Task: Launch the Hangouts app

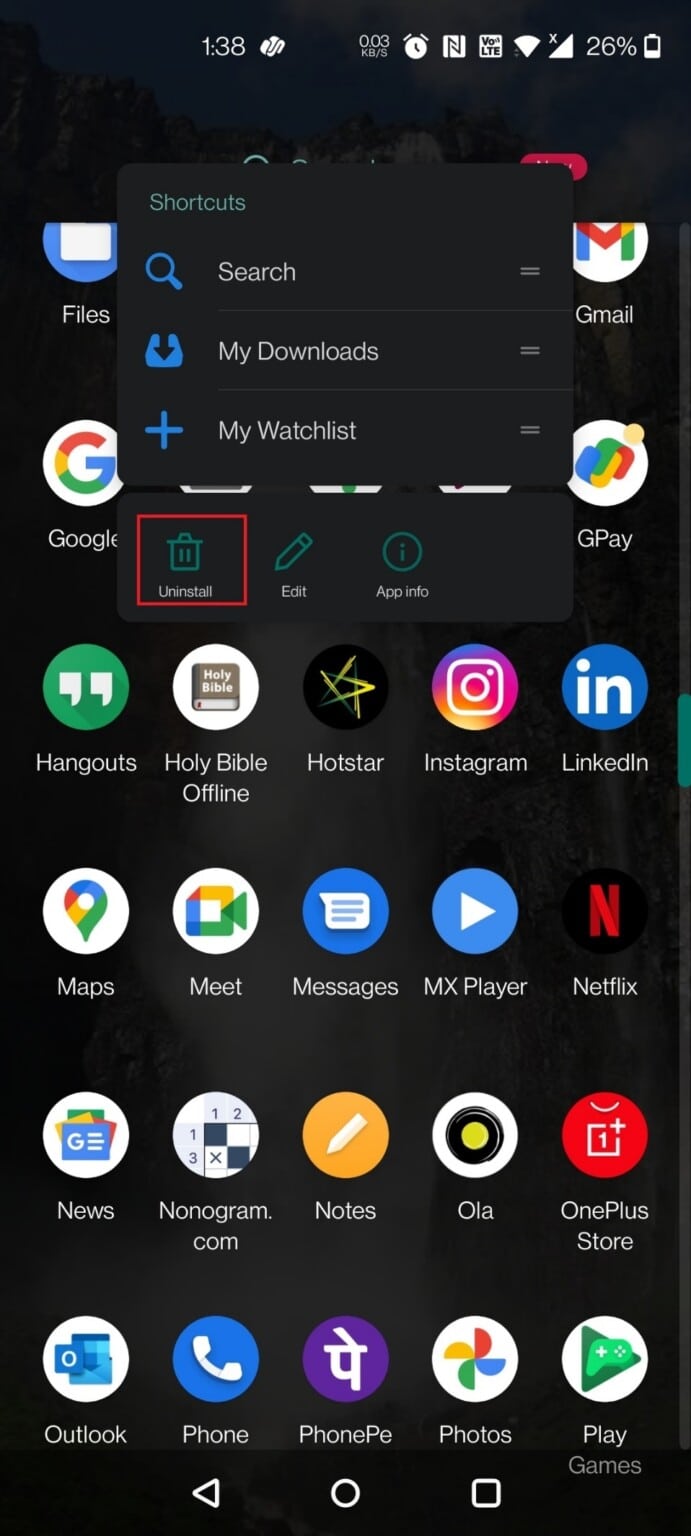Action: (86, 688)
